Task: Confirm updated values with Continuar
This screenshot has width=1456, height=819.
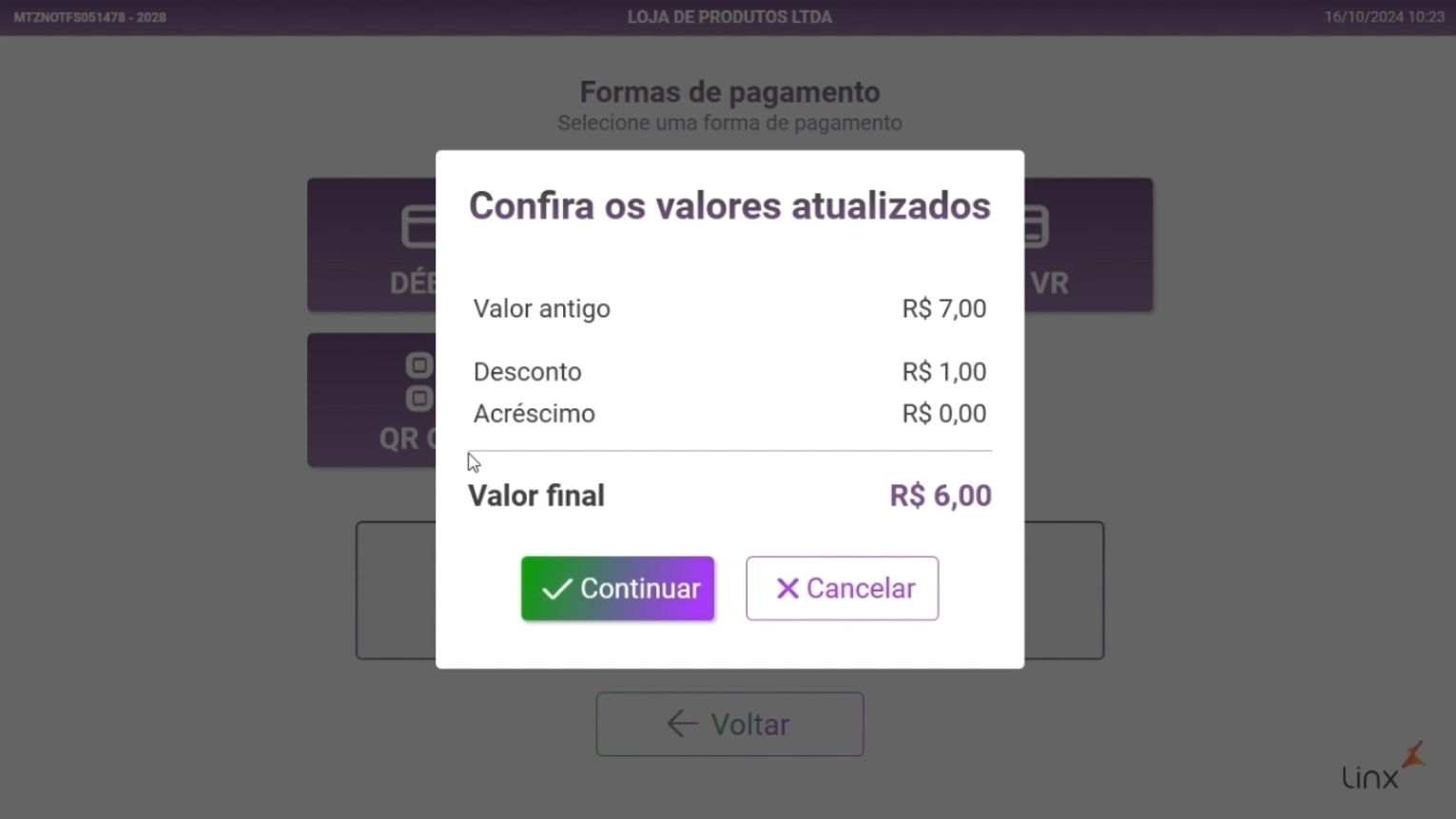Action: [617, 588]
